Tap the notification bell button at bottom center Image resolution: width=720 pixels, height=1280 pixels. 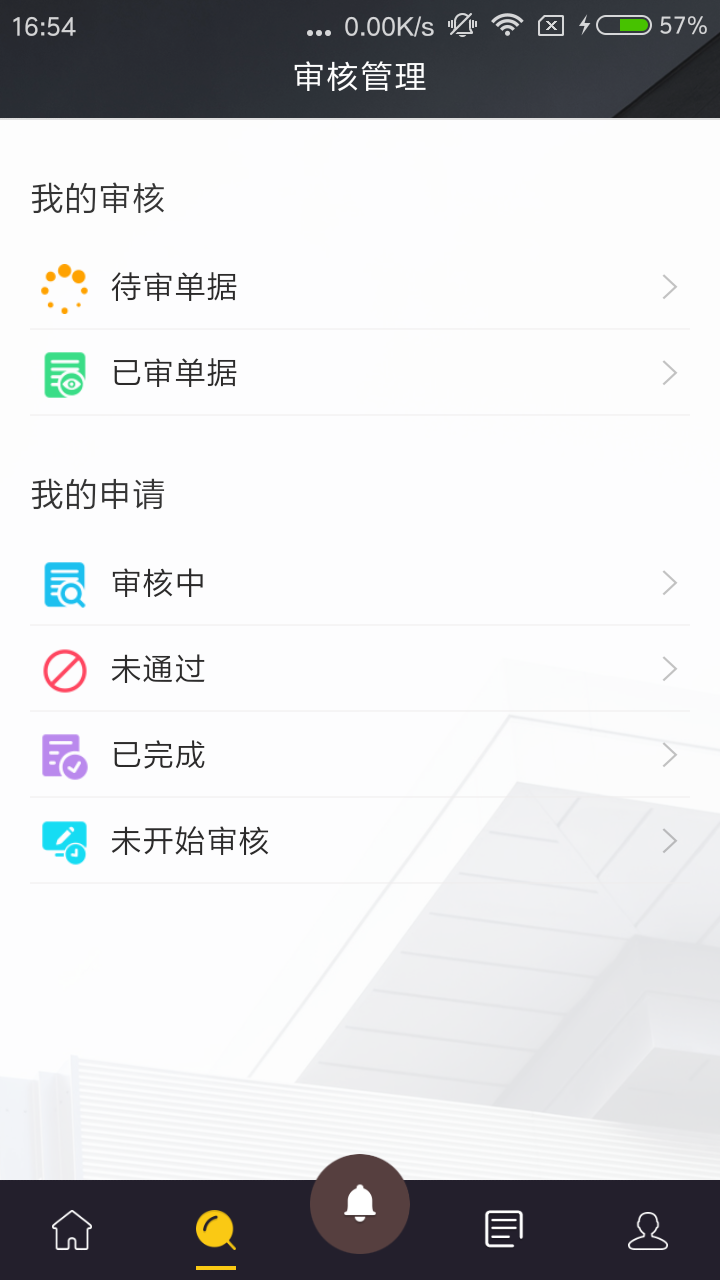tap(360, 1203)
